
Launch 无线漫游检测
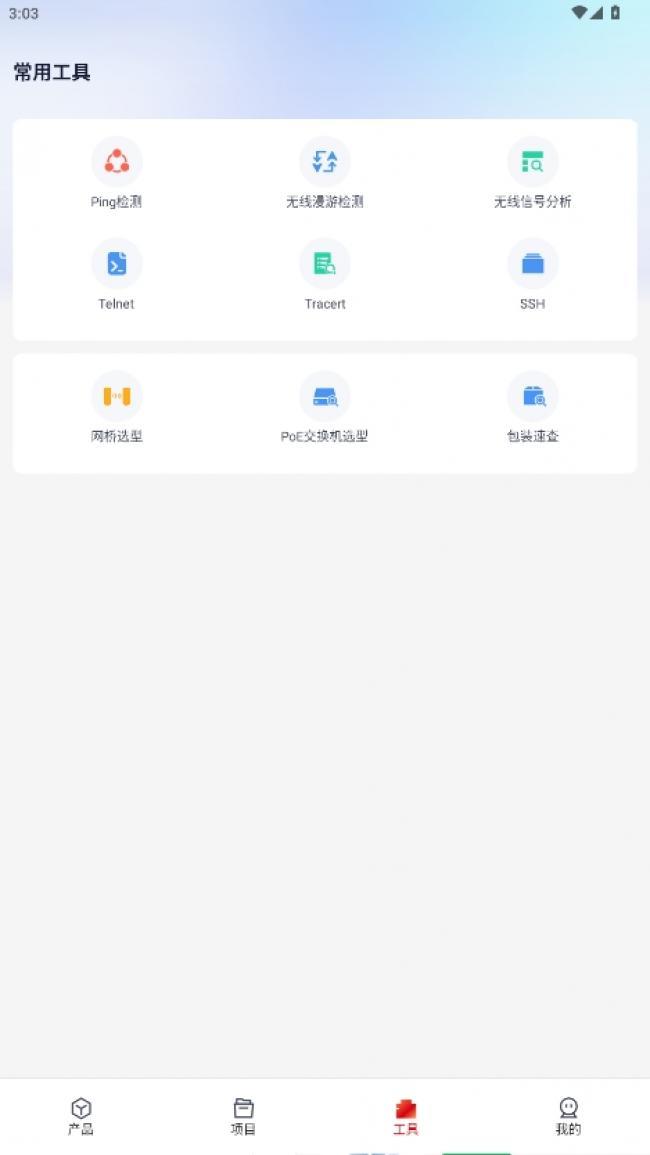(x=324, y=174)
